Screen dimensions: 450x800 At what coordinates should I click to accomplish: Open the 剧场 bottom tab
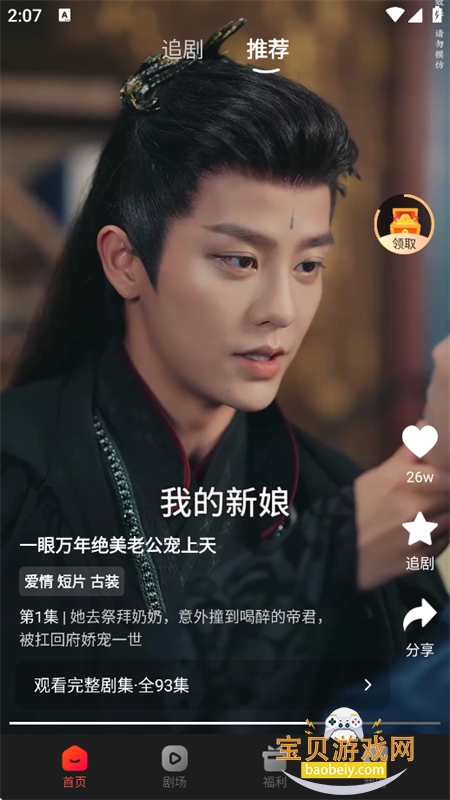coord(174,767)
